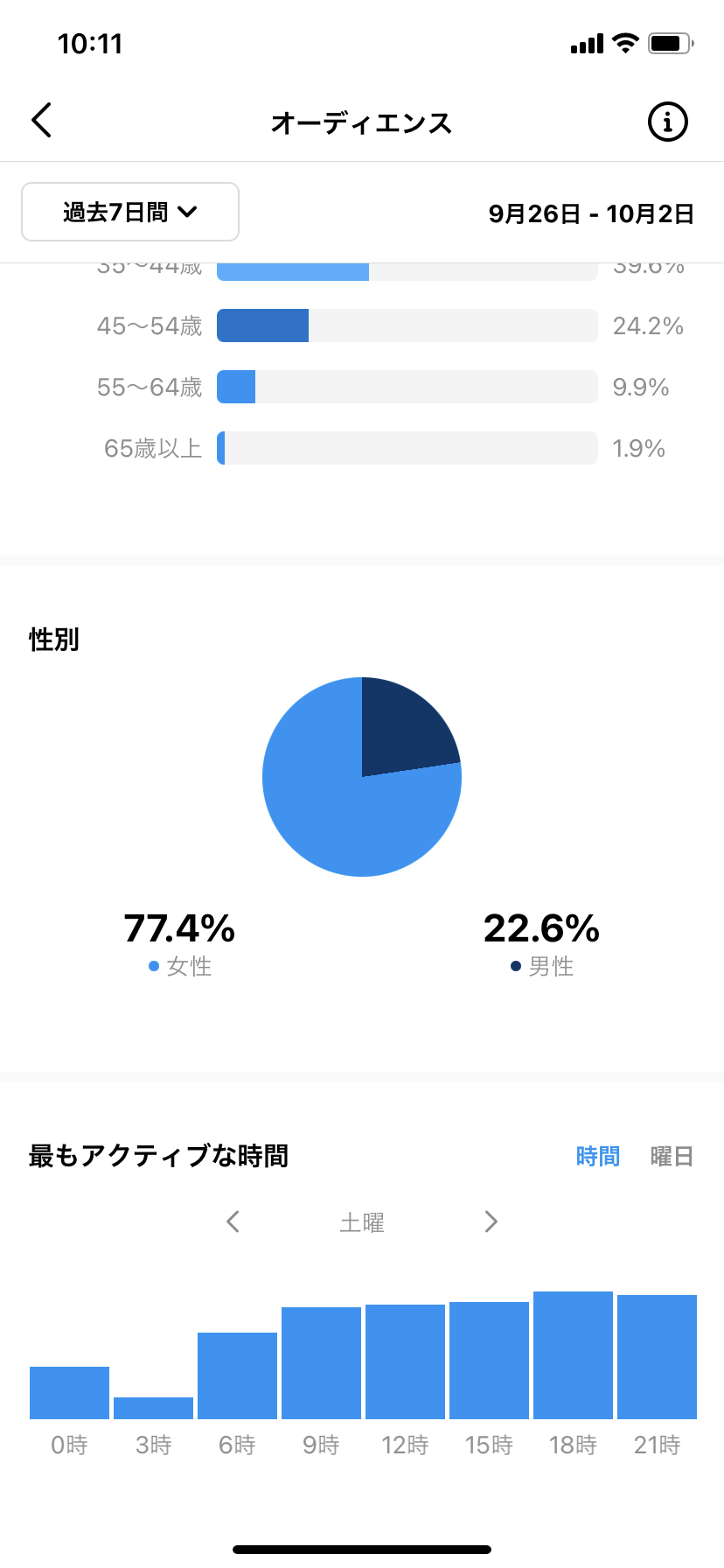The height and width of the screenshot is (1568, 724).
Task: Show the next day after 土曜
Action: [x=491, y=1221]
